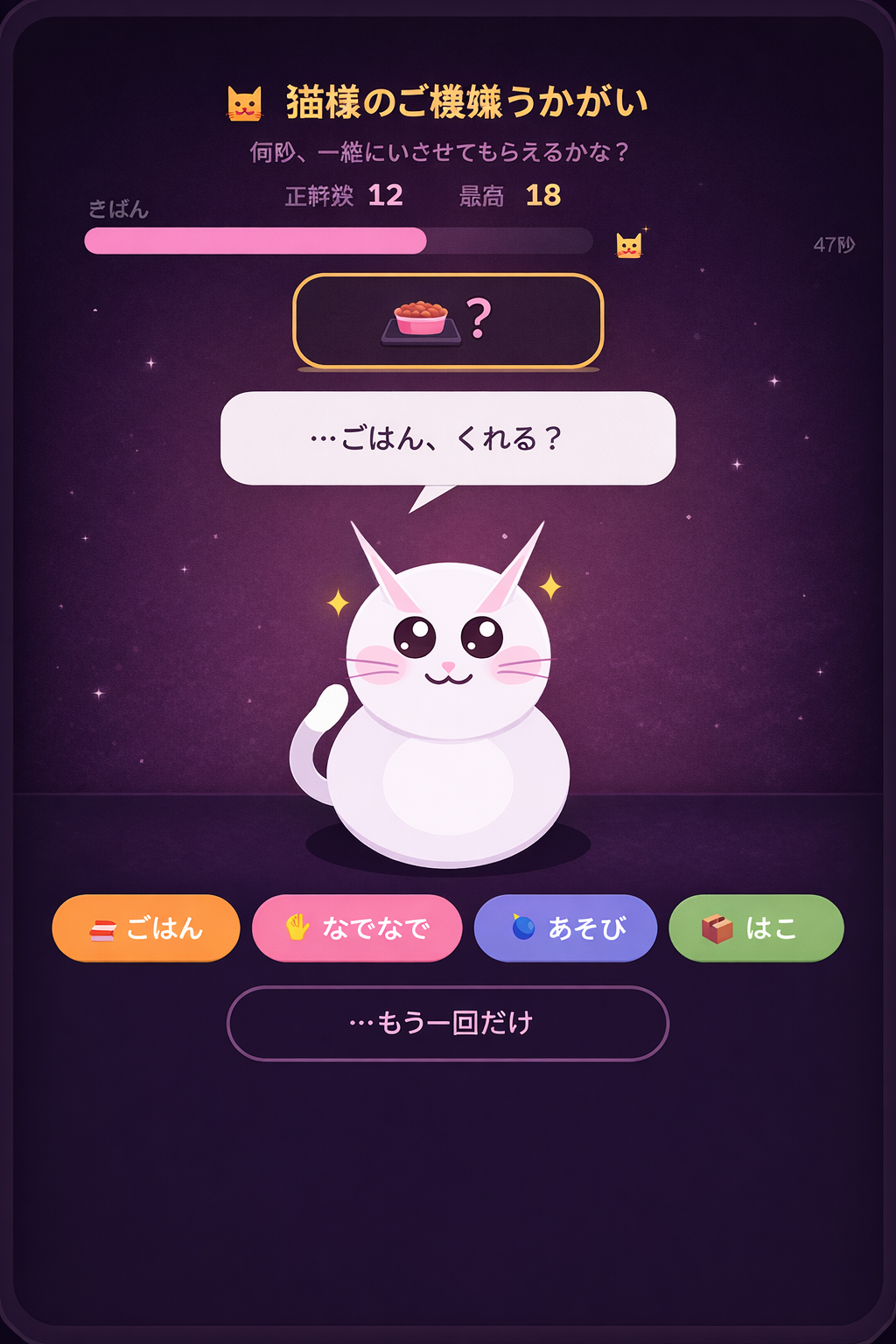Select the なでなで petting button
The image size is (896, 1344).
tap(357, 928)
